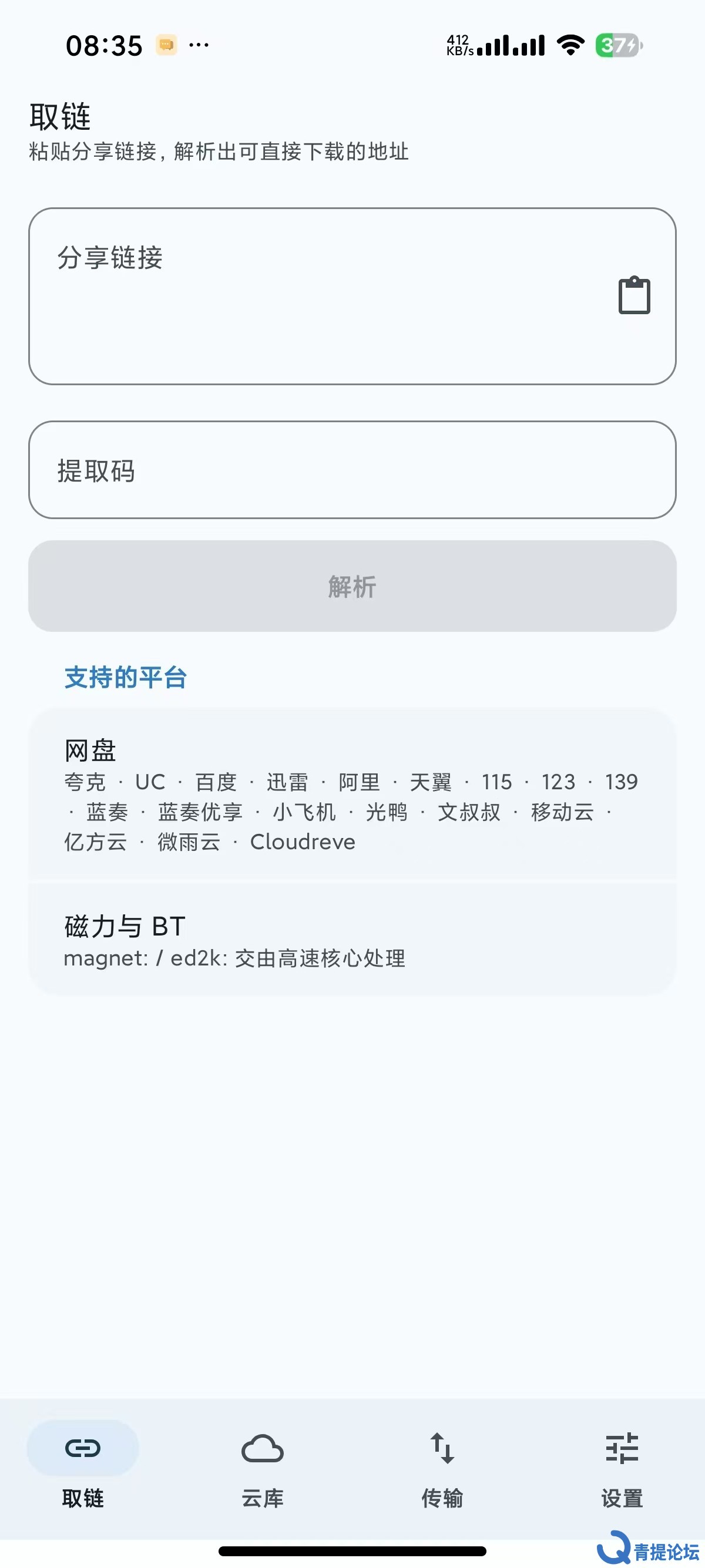705x1568 pixels.
Task: Tap the clipboard paste icon
Action: click(634, 296)
